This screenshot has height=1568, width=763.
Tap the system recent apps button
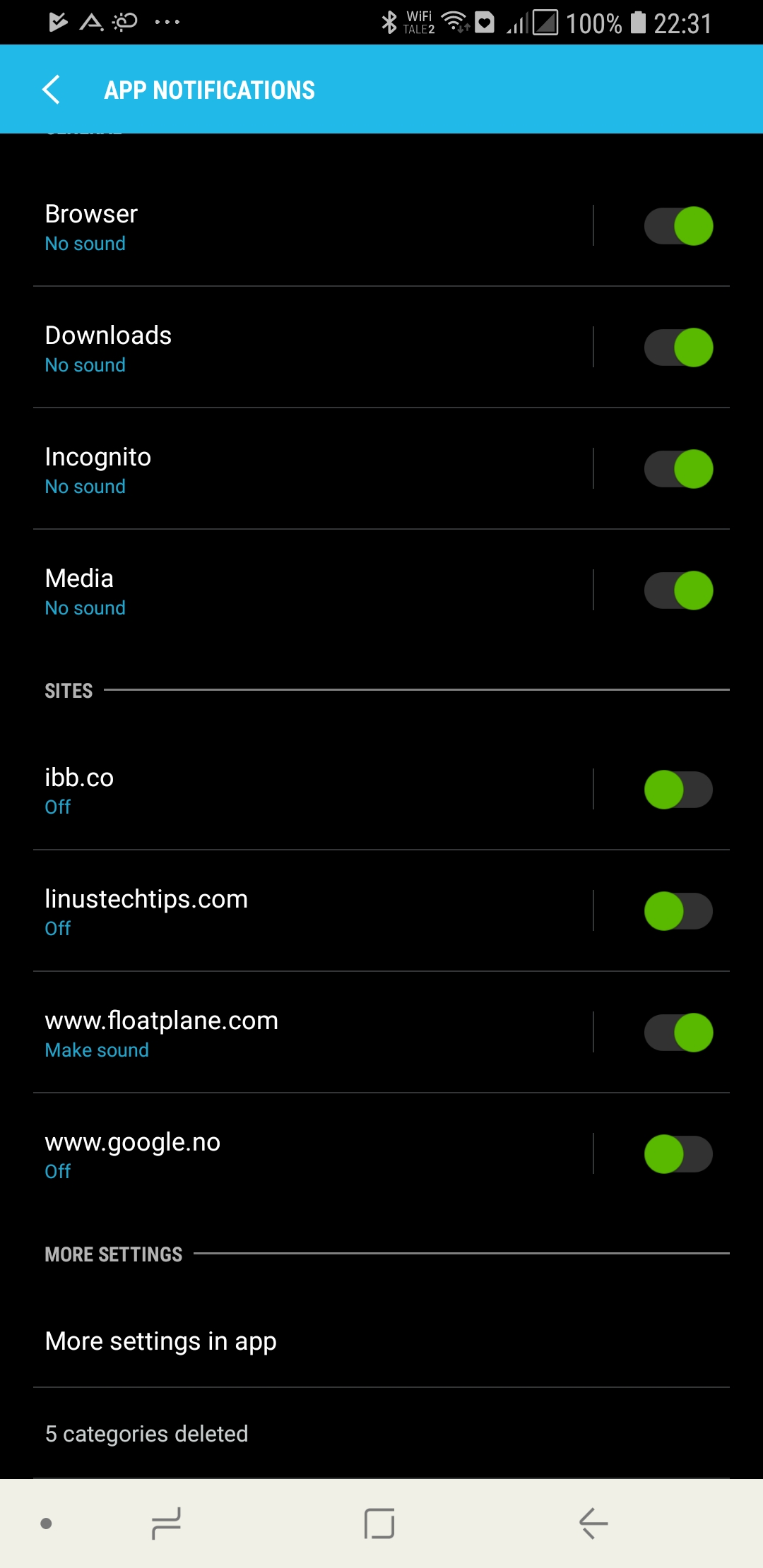167,1524
